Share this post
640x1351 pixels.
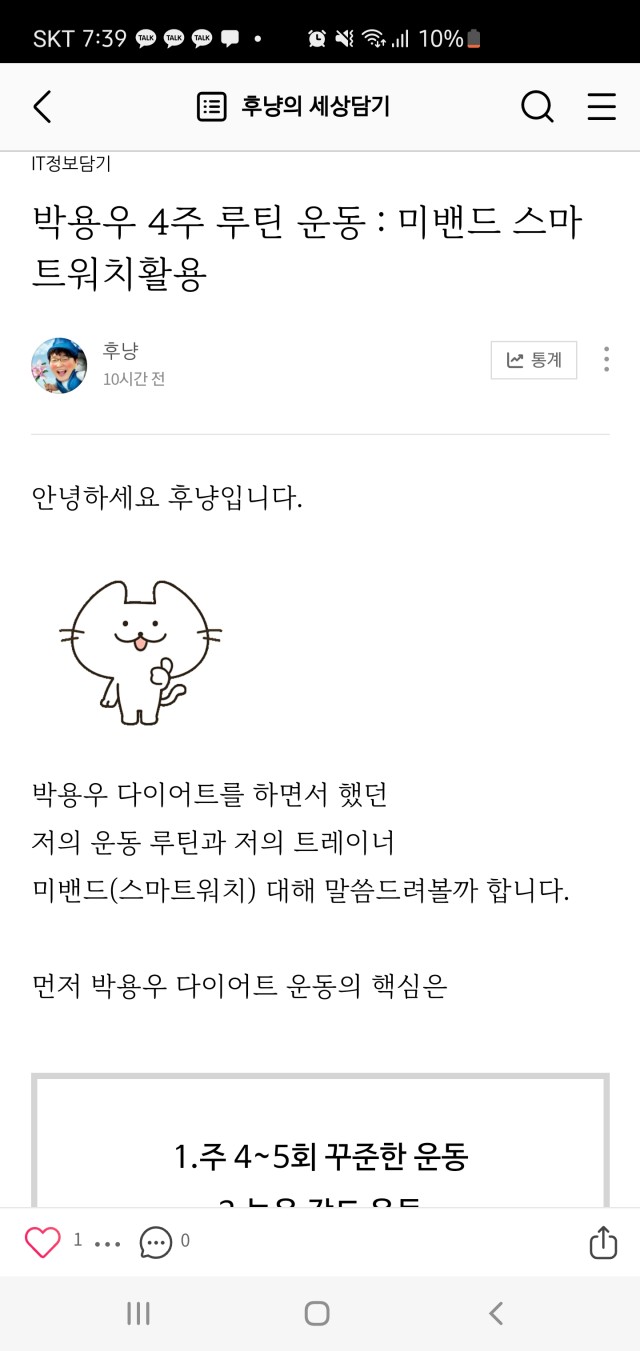pos(602,1241)
